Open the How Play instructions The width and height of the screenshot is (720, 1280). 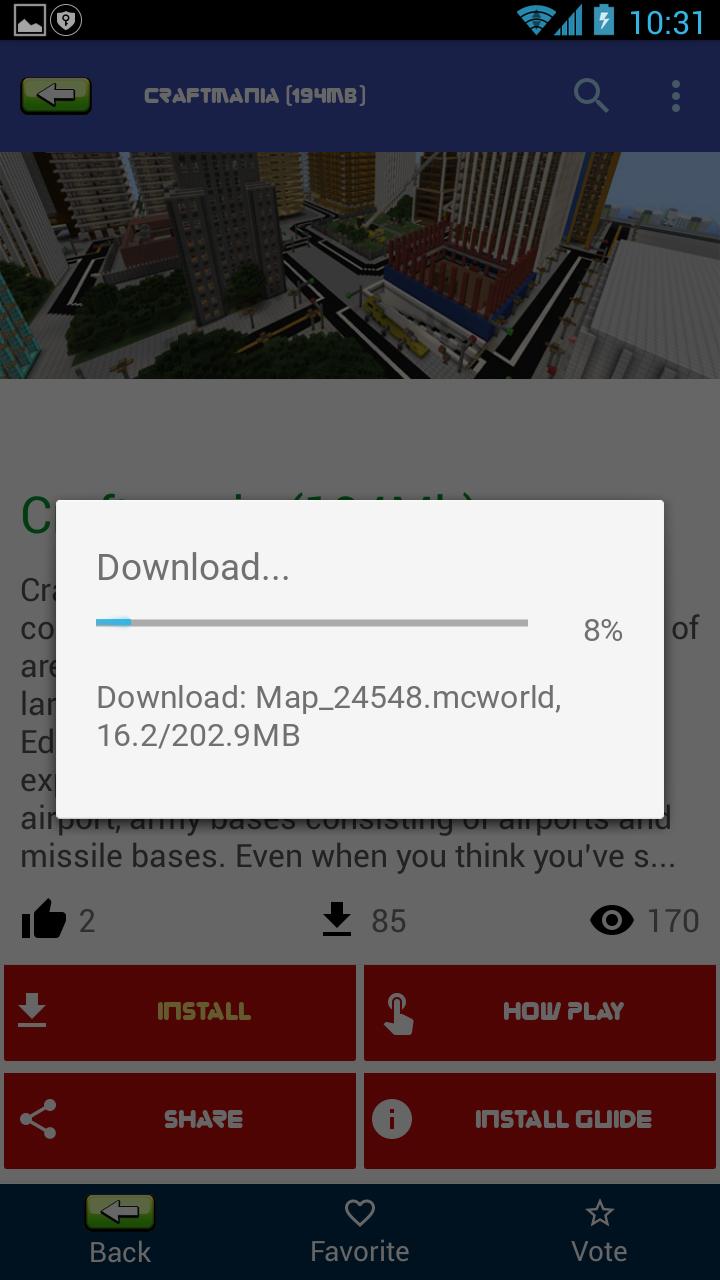(x=540, y=1012)
